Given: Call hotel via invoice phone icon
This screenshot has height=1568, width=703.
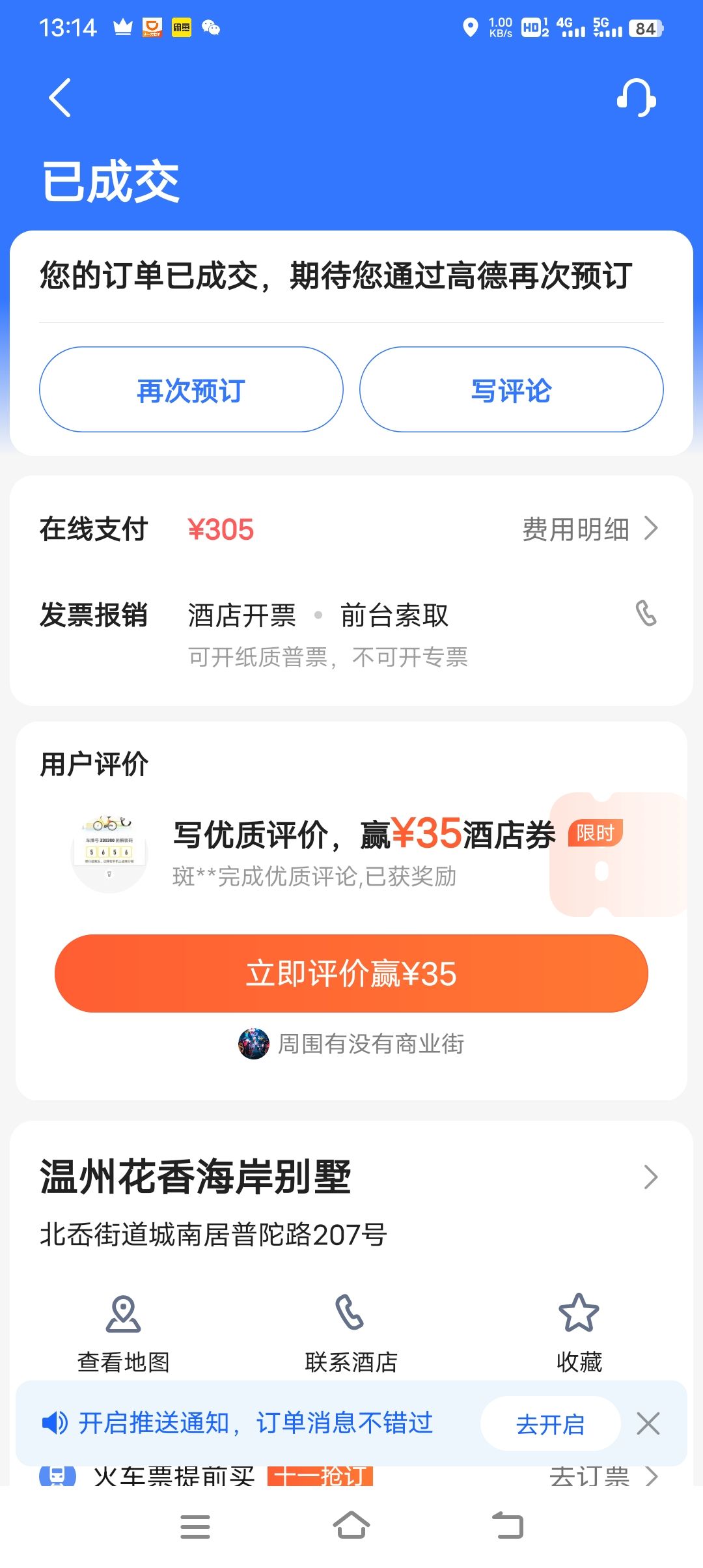Looking at the screenshot, I should pyautogui.click(x=646, y=613).
